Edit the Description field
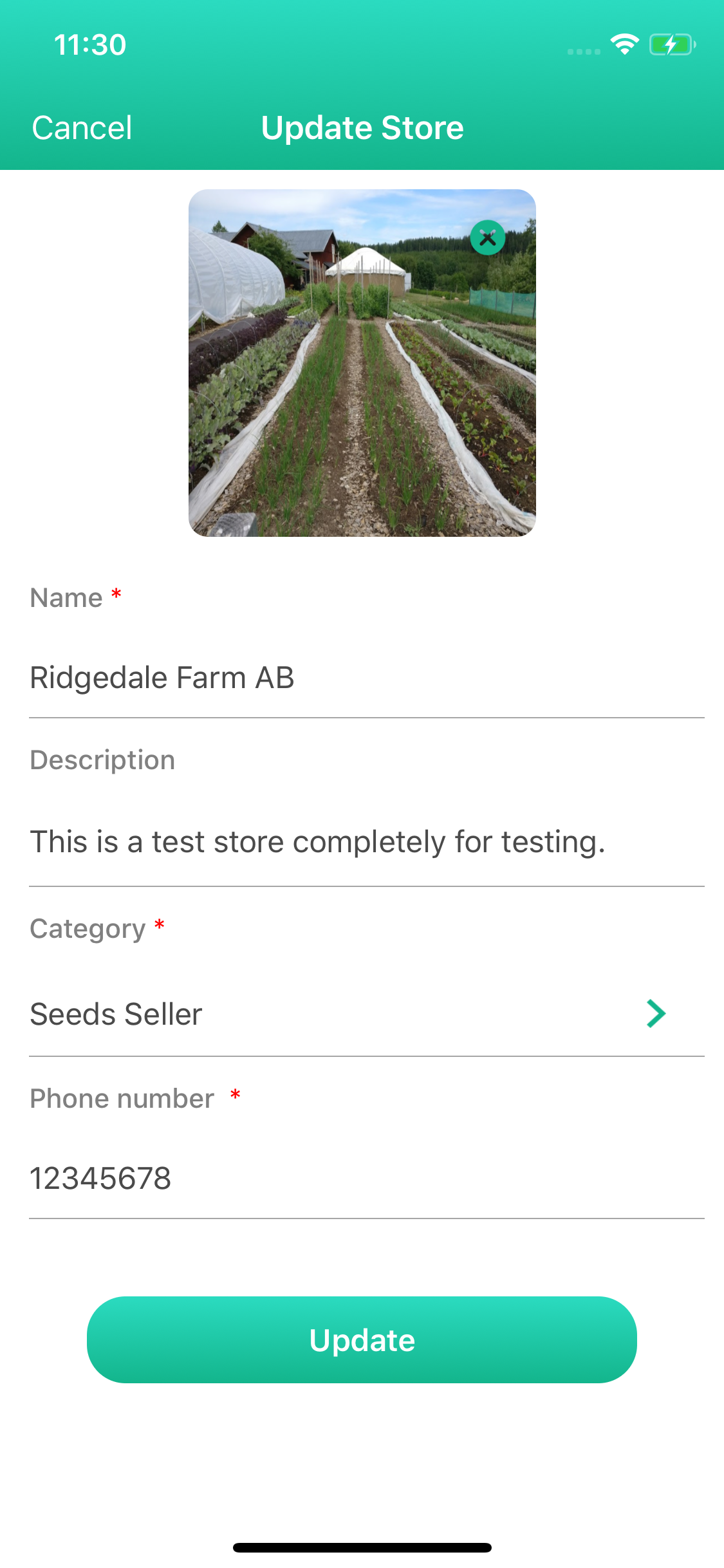 (366, 842)
